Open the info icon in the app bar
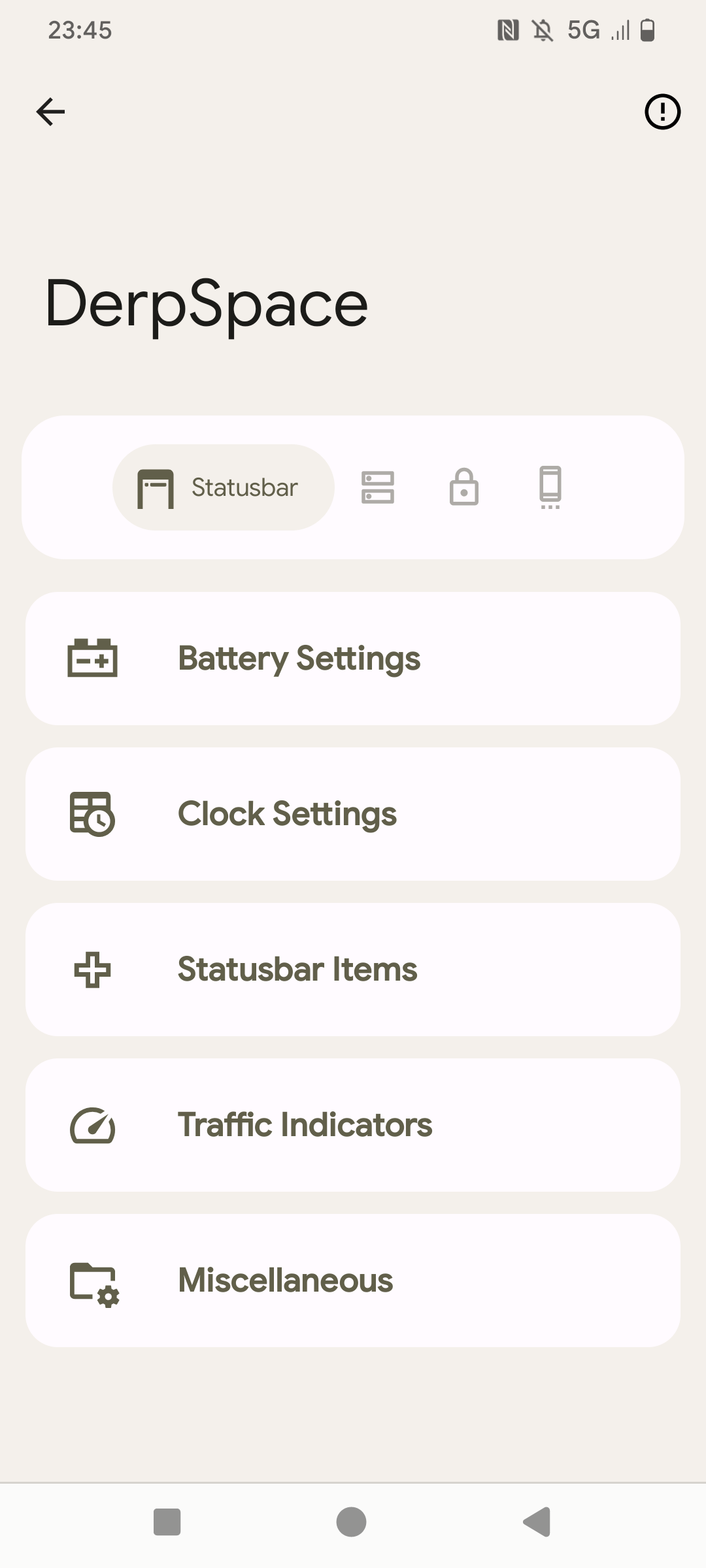 pyautogui.click(x=662, y=112)
